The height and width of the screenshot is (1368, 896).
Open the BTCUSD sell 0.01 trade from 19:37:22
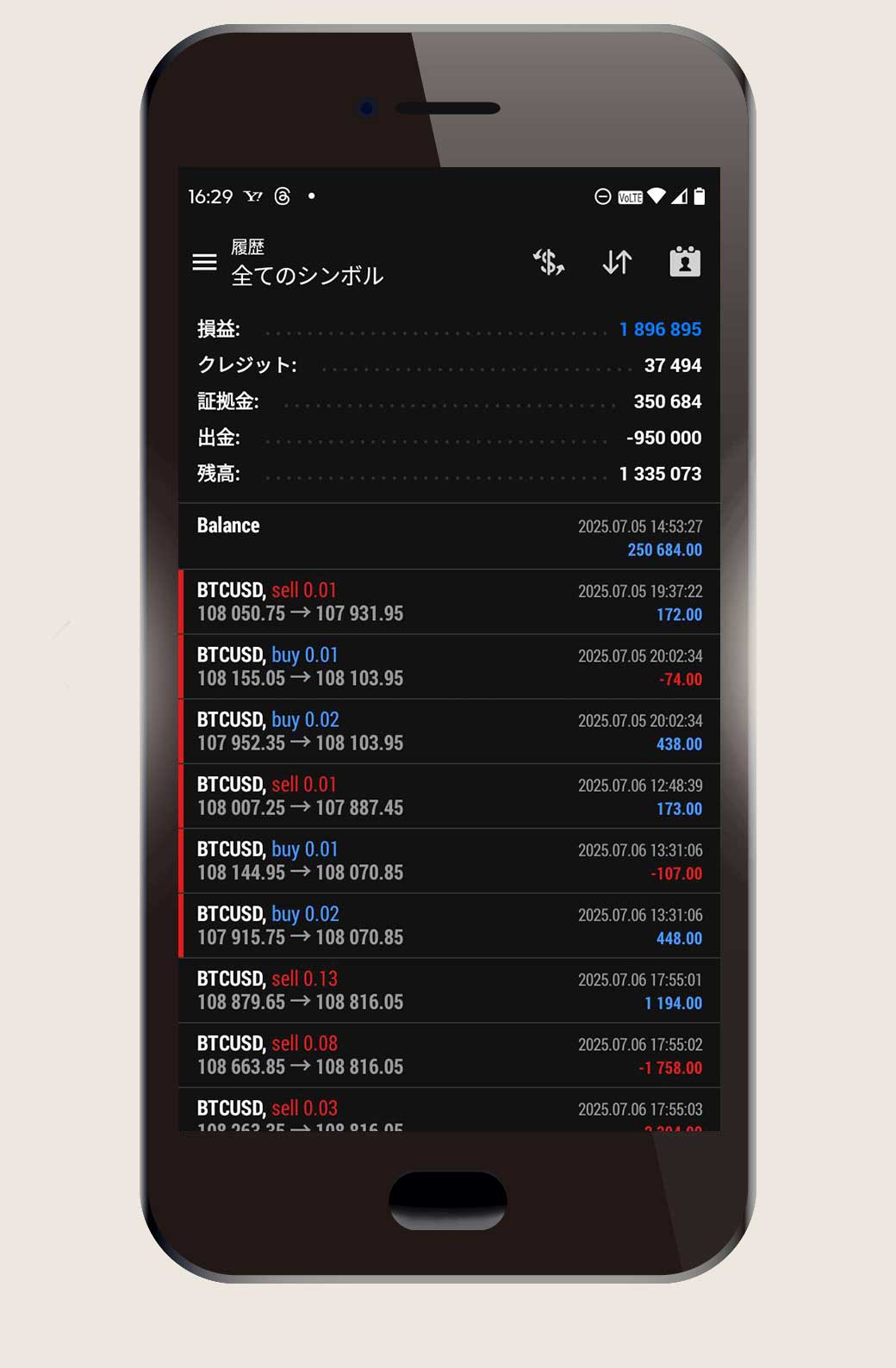(x=448, y=601)
